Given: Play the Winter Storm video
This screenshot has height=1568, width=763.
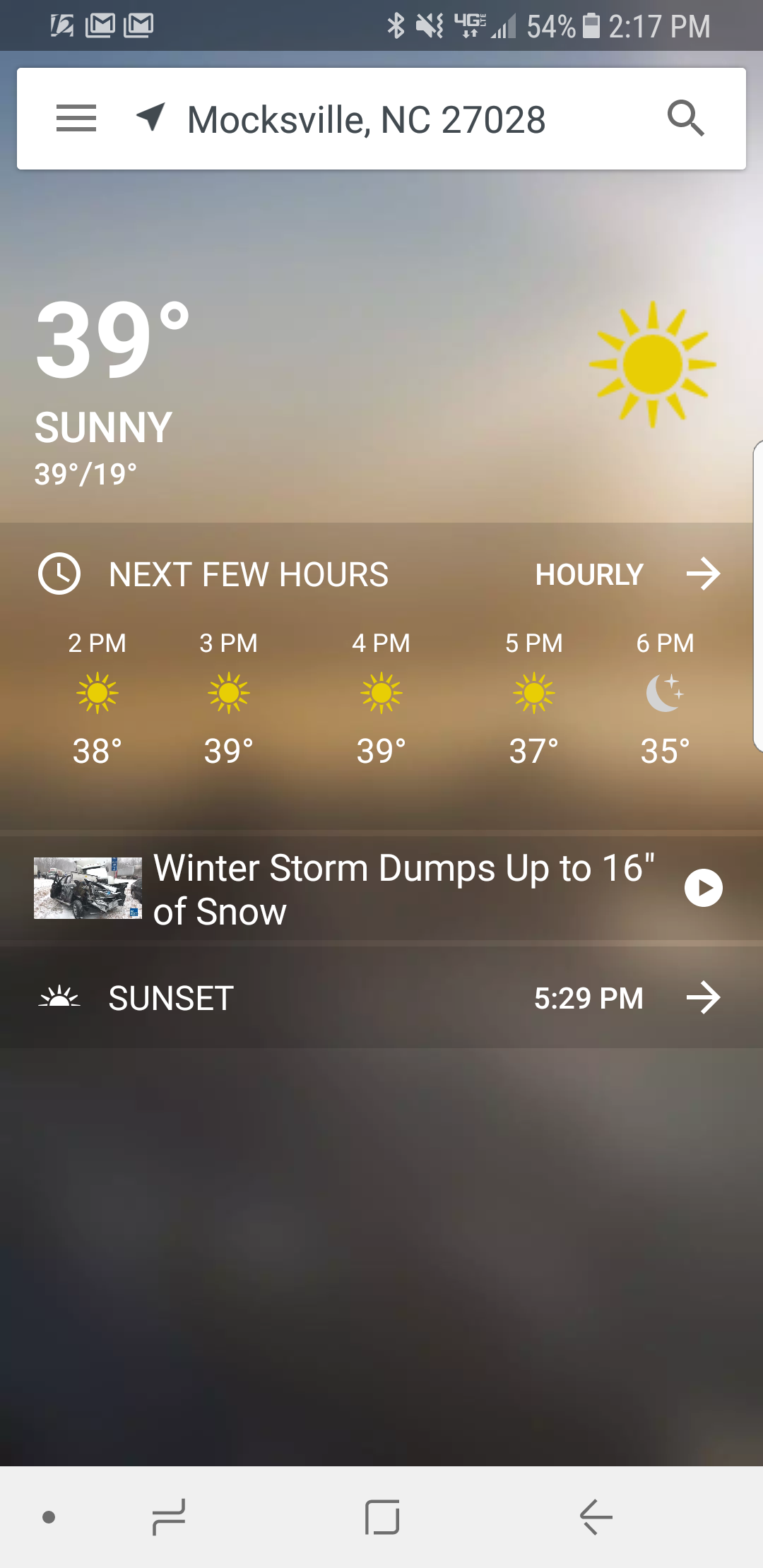Looking at the screenshot, I should coord(703,888).
